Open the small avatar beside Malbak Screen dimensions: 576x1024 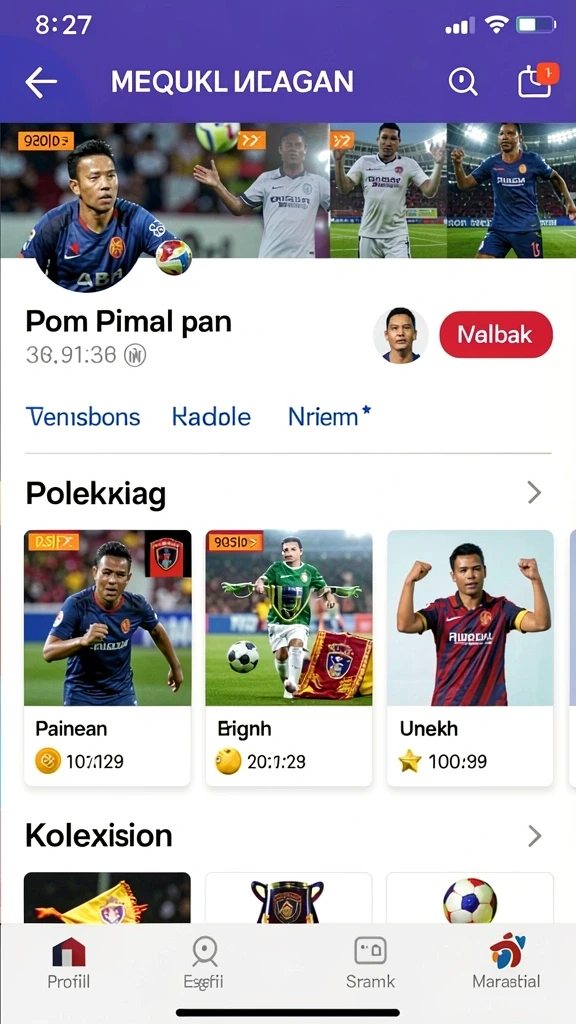400,335
